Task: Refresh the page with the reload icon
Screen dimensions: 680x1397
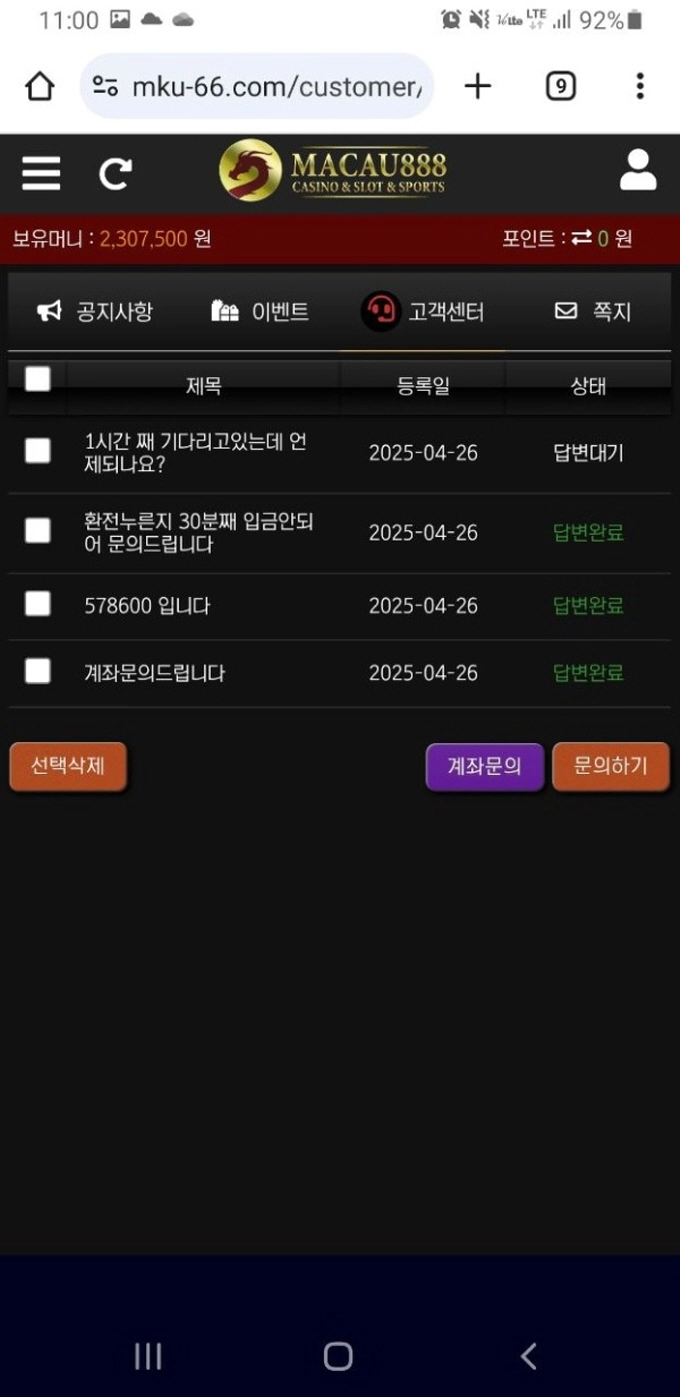Action: (115, 174)
